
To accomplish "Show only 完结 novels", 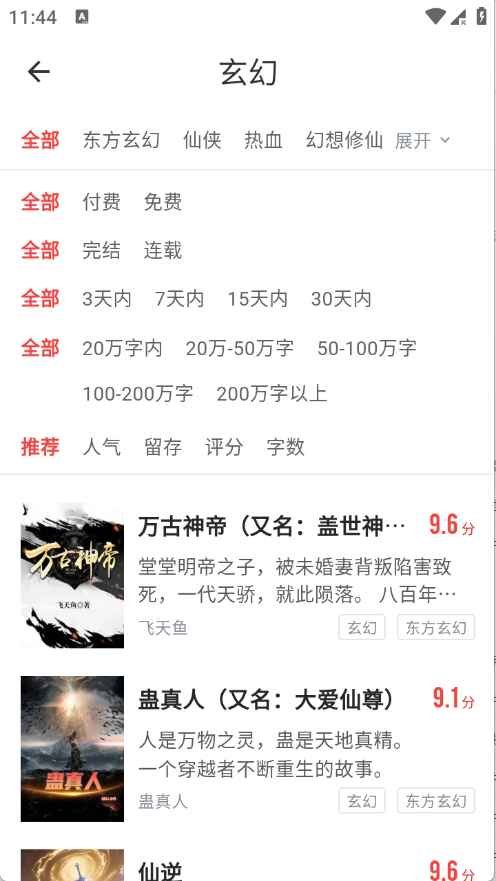I will click(x=102, y=251).
